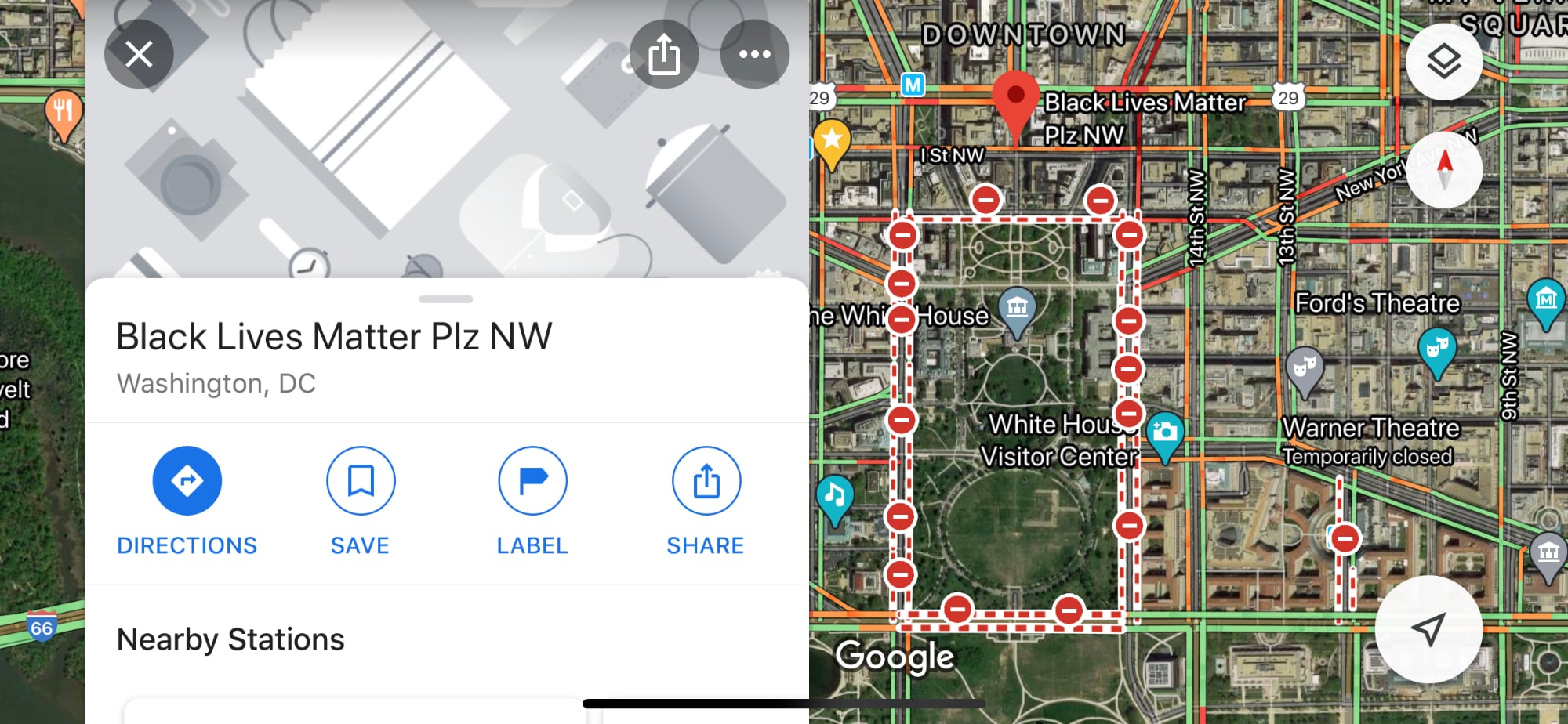Image resolution: width=1568 pixels, height=724 pixels.
Task: Open the three-dot overflow menu
Action: click(754, 54)
